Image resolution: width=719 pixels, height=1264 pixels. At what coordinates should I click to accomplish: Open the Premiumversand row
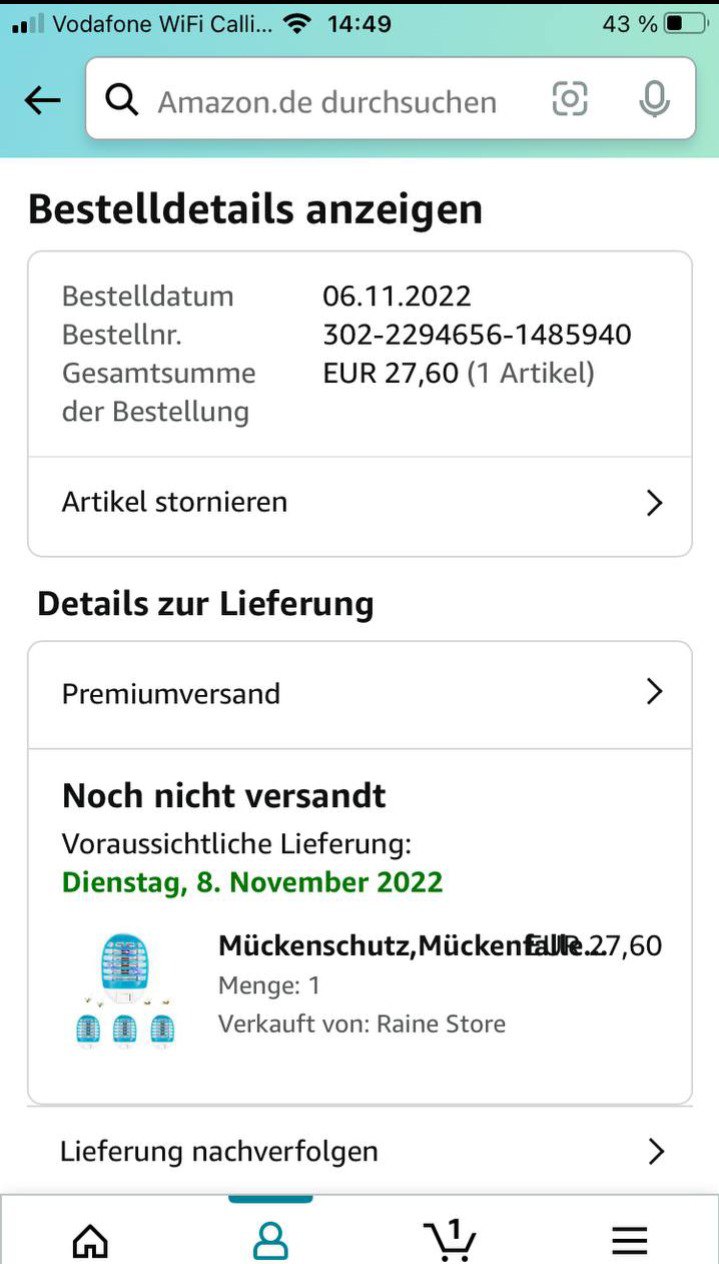tap(360, 694)
